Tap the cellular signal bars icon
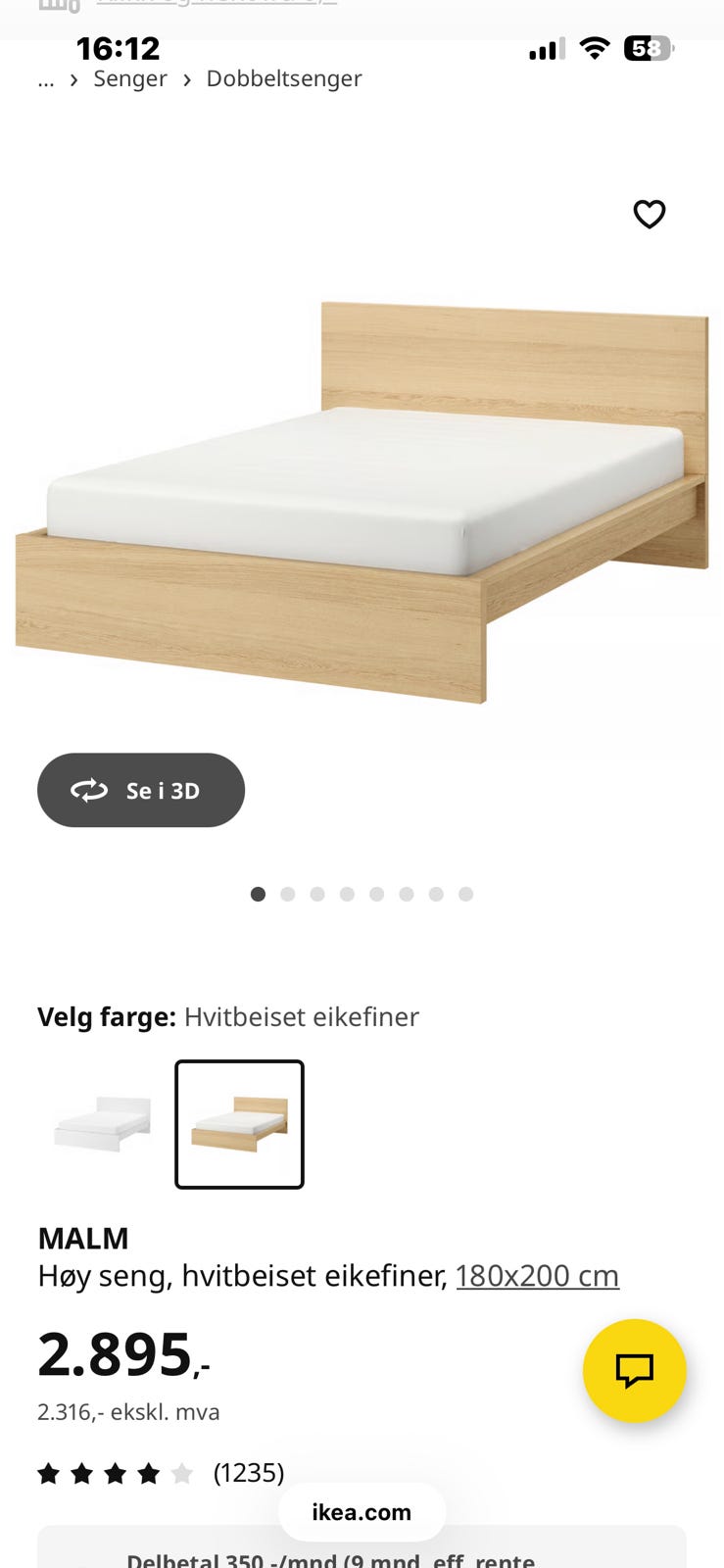Image resolution: width=724 pixels, height=1568 pixels. 544,47
